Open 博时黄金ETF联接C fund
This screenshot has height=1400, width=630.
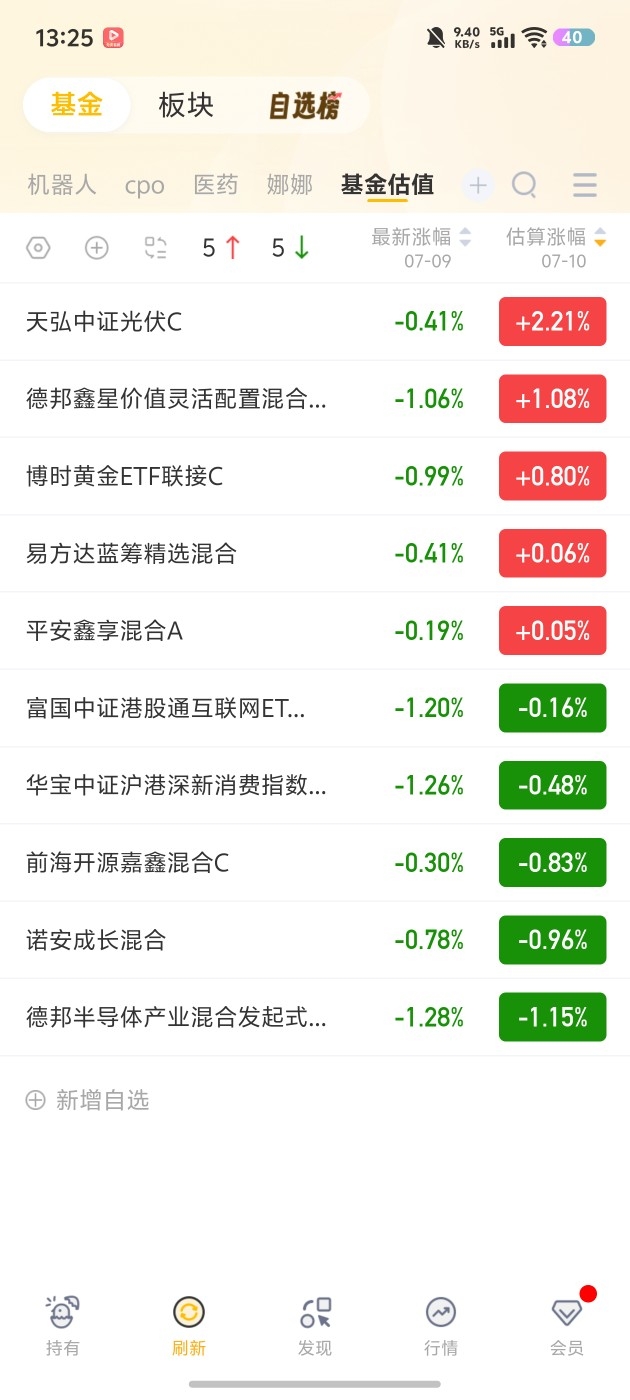pos(315,476)
